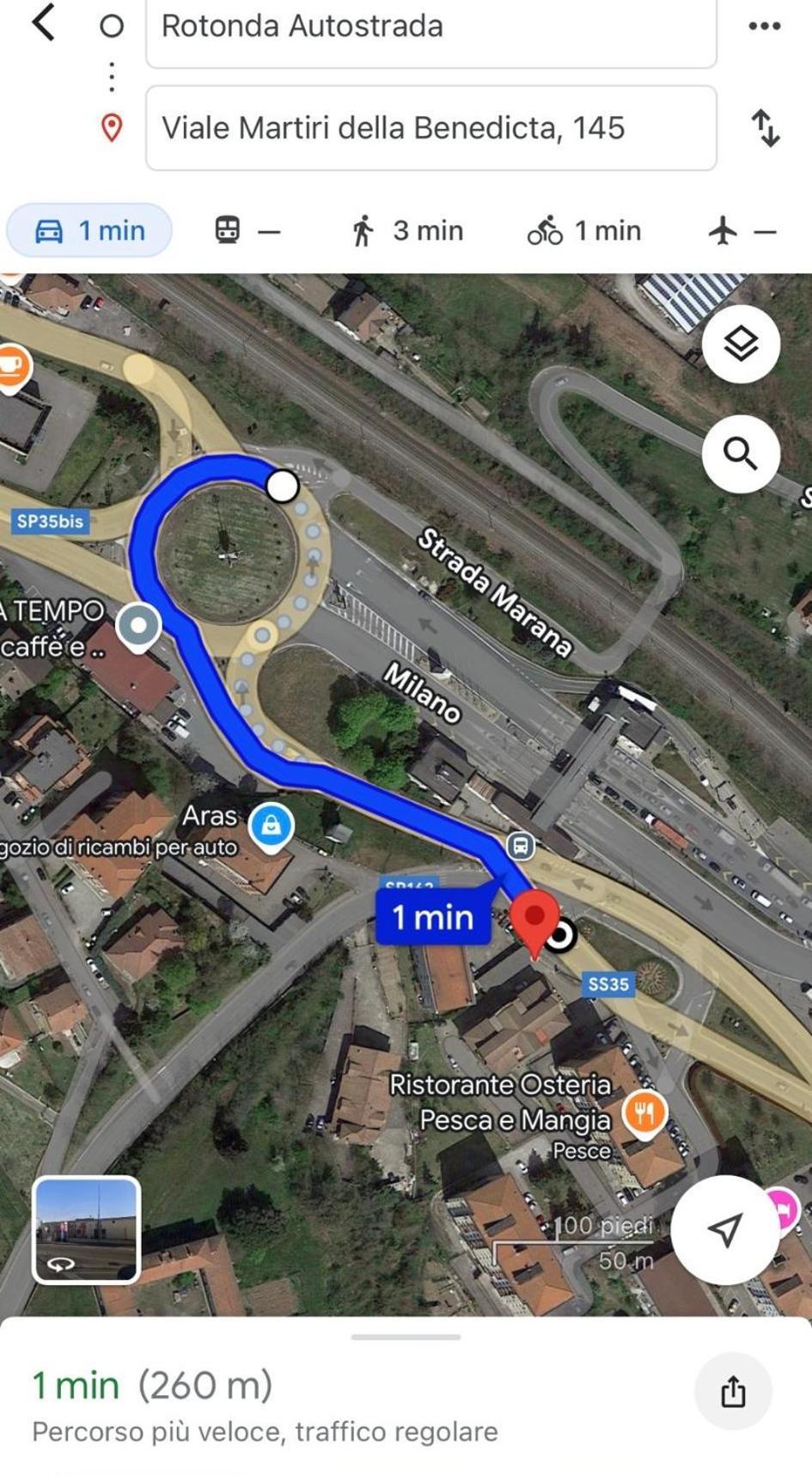Open Aras auto parts shop pin
Image resolution: width=812 pixels, height=1476 pixels.
272,826
